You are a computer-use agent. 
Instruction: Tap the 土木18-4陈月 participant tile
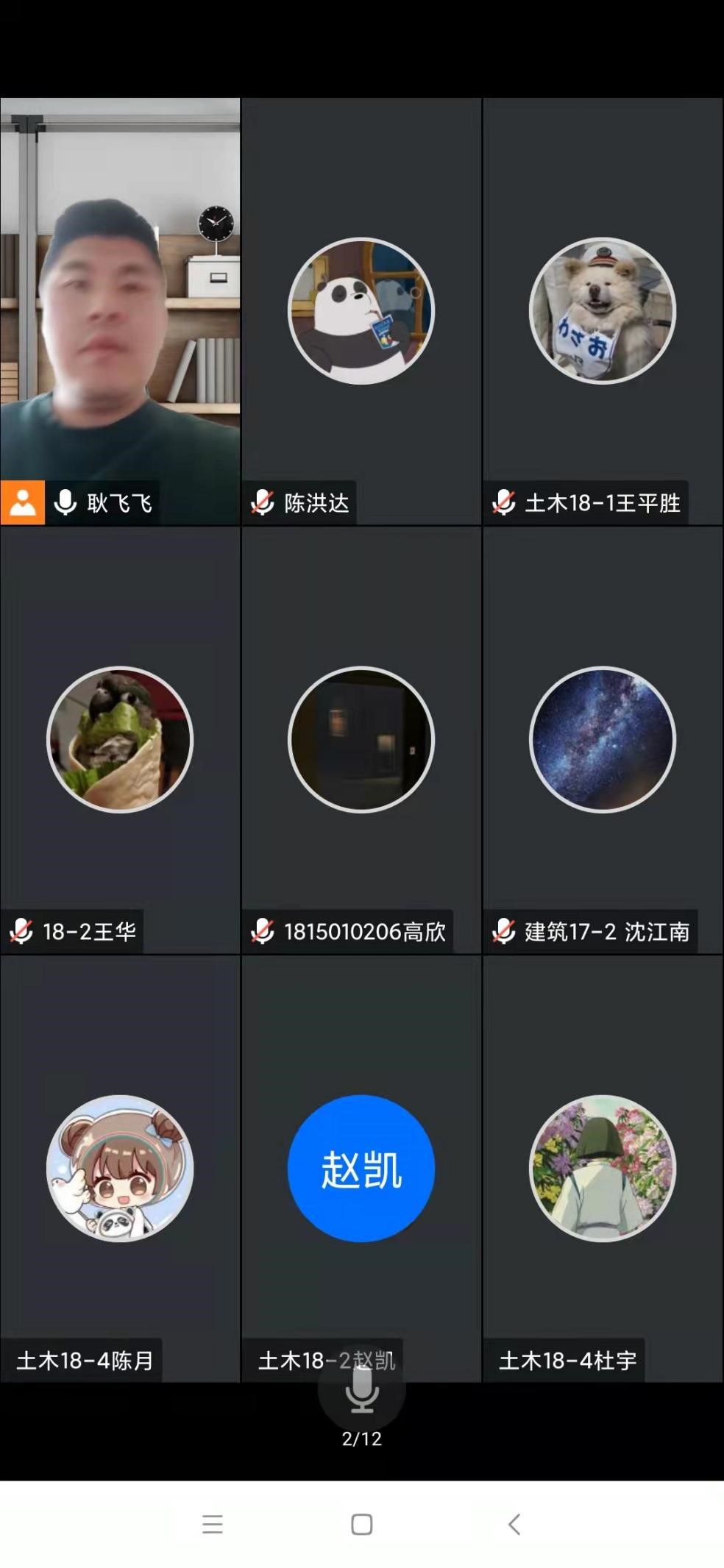(120, 1168)
